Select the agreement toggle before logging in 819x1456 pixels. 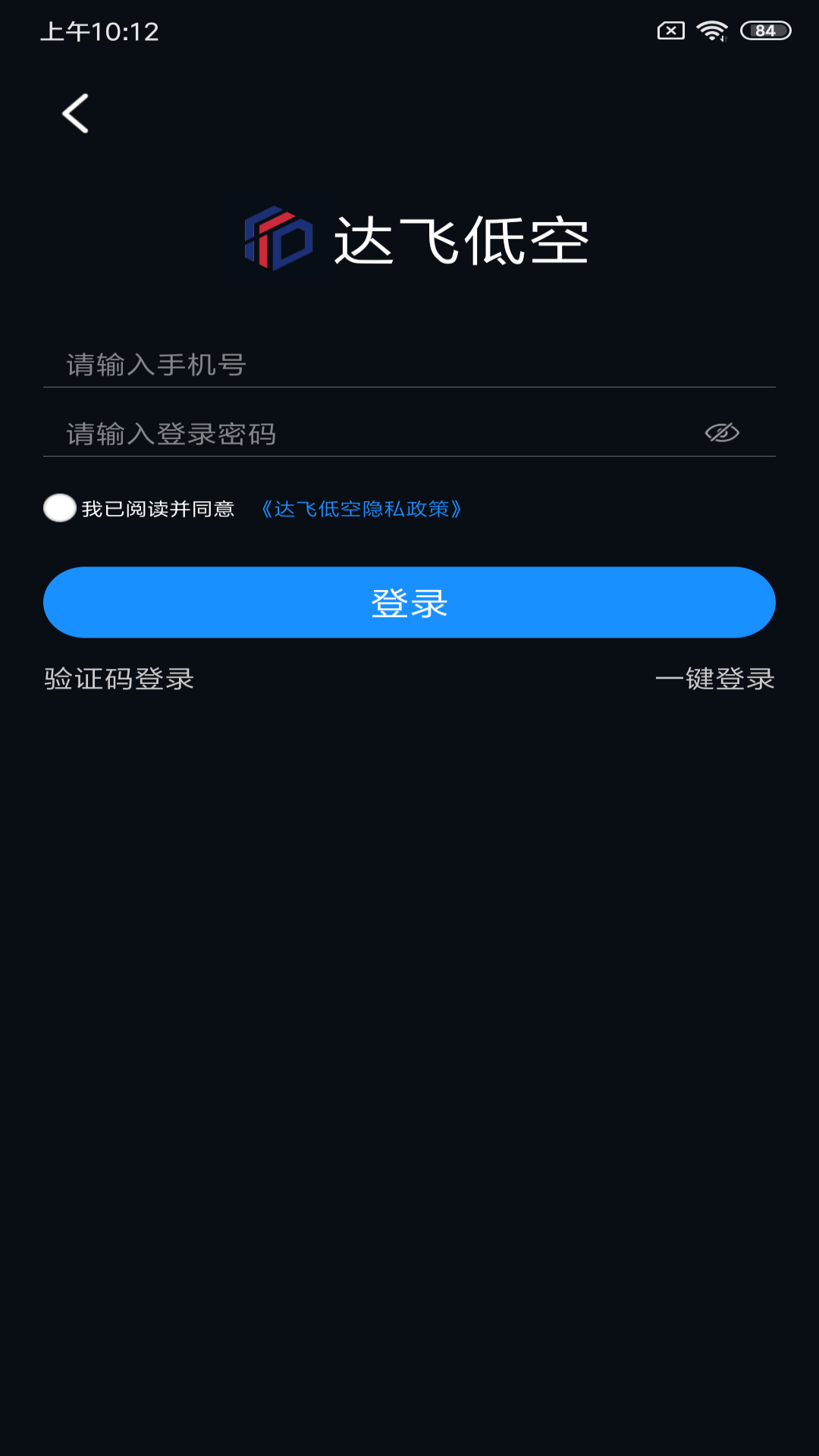coord(59,509)
